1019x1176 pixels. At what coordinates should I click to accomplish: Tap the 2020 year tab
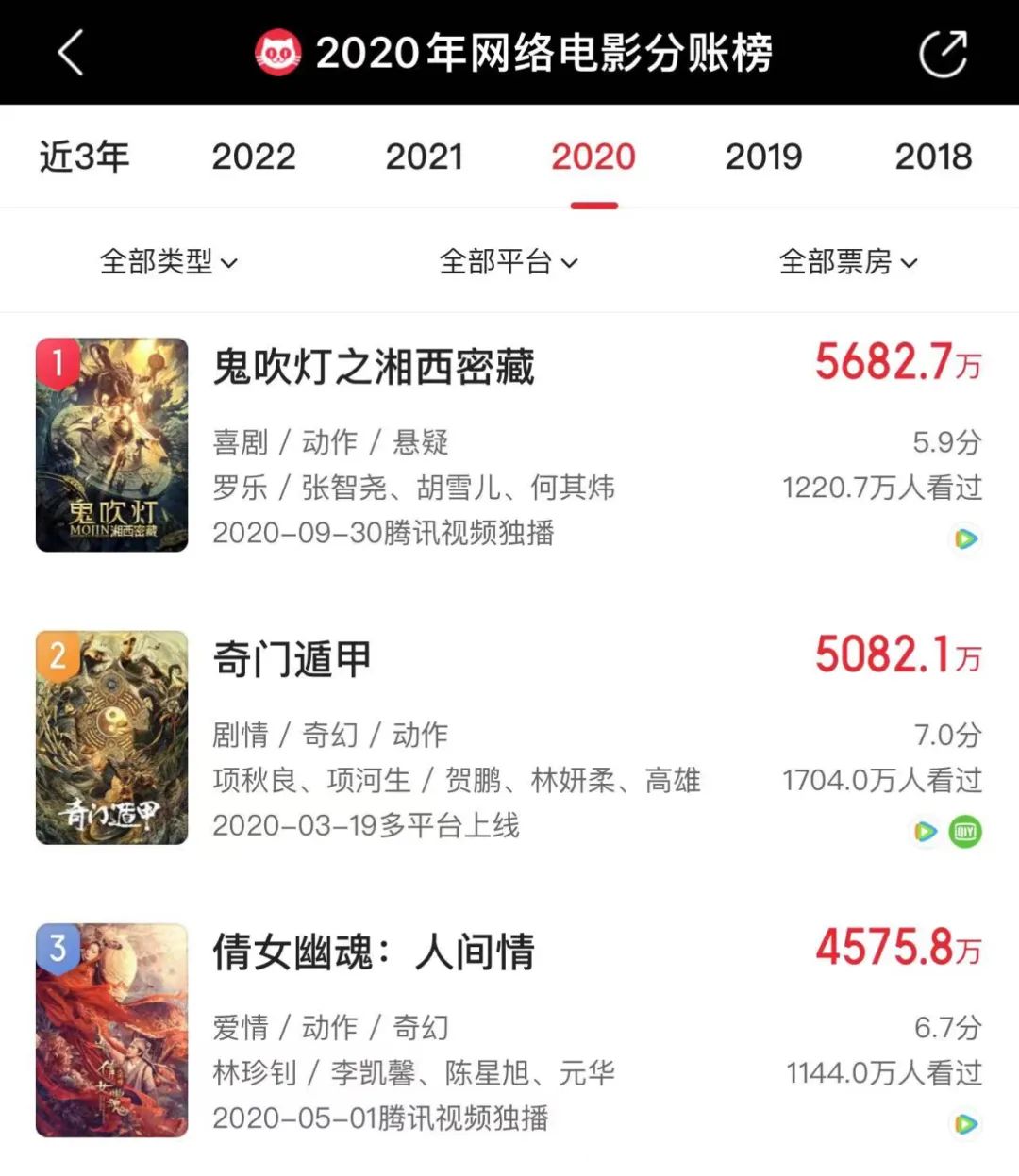pos(593,157)
